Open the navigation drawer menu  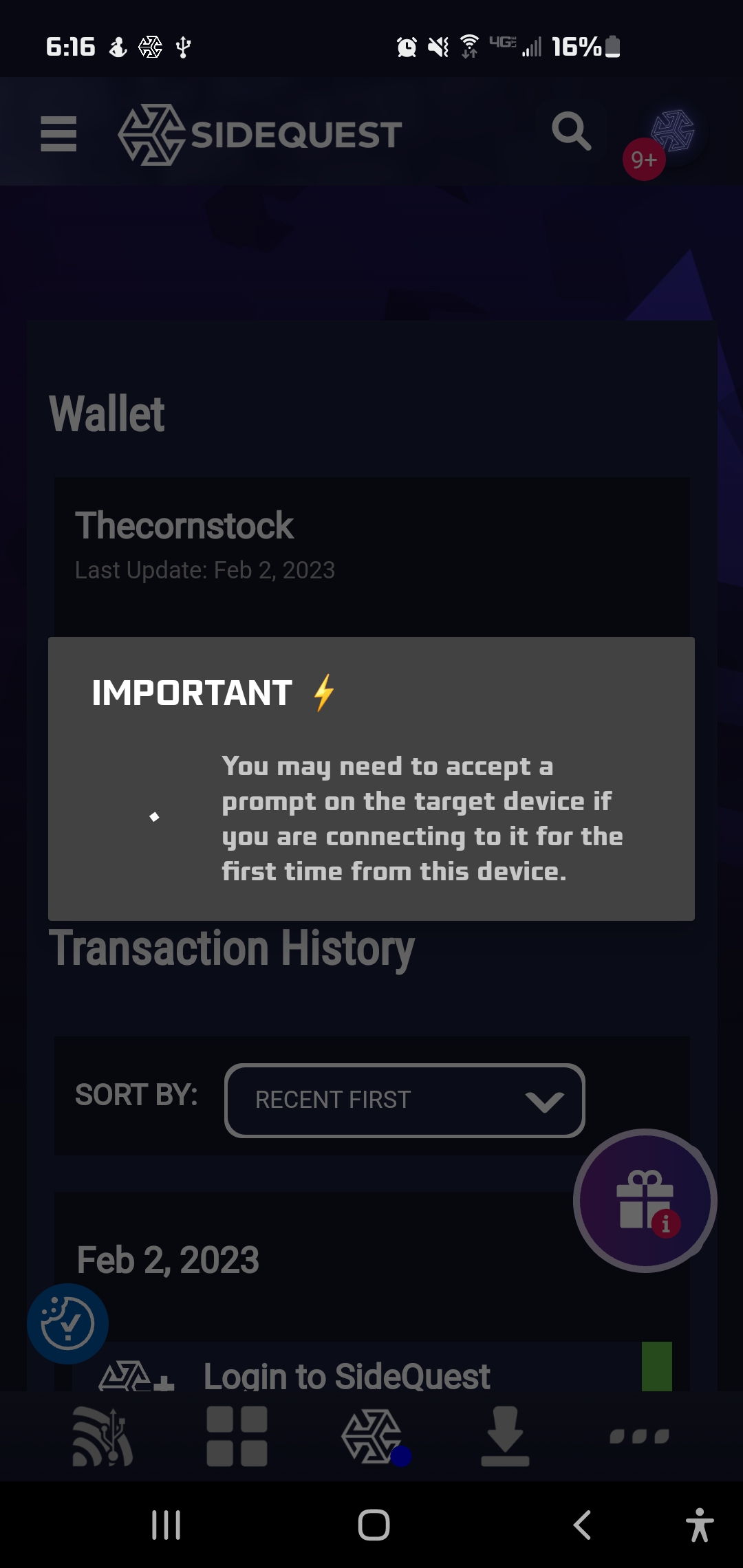(58, 135)
